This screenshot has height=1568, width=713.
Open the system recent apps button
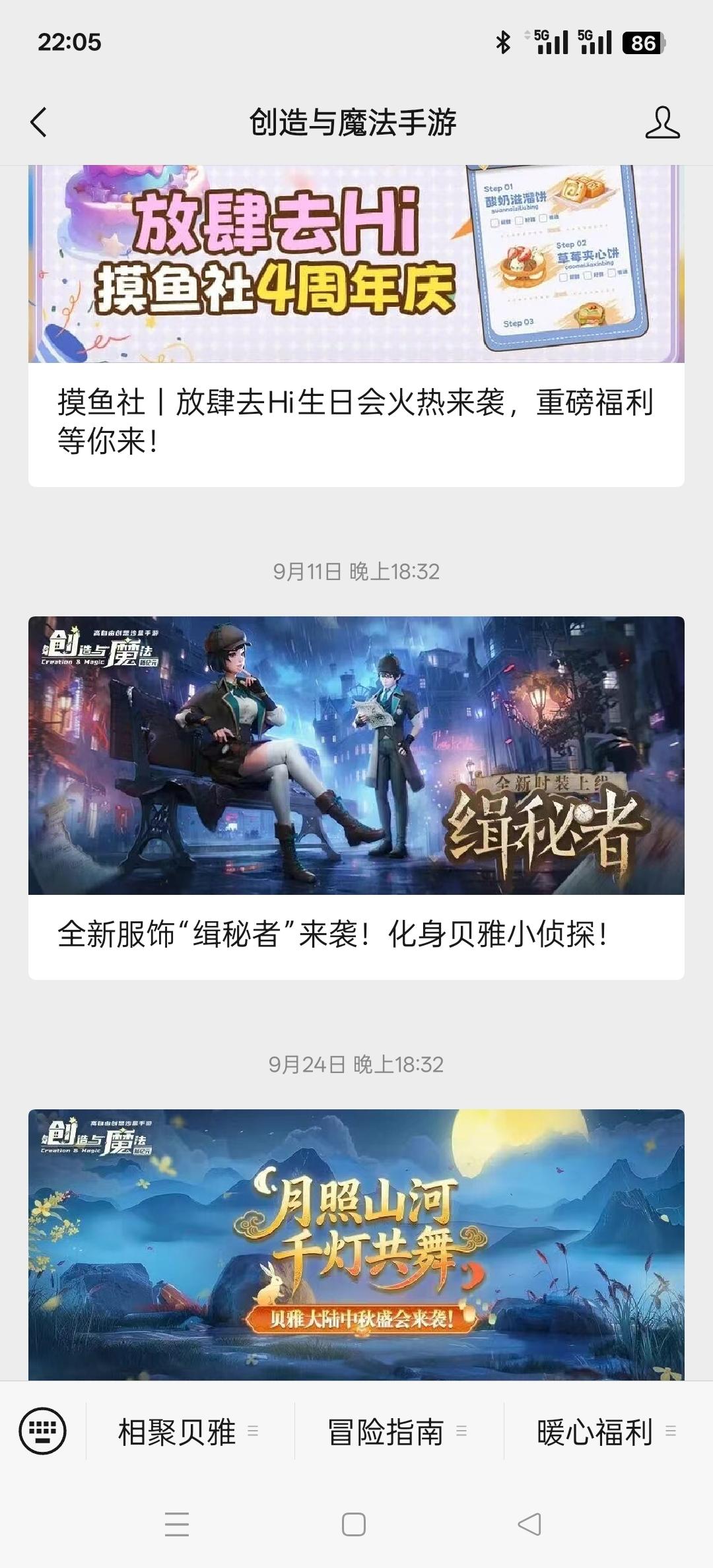click(x=177, y=1524)
